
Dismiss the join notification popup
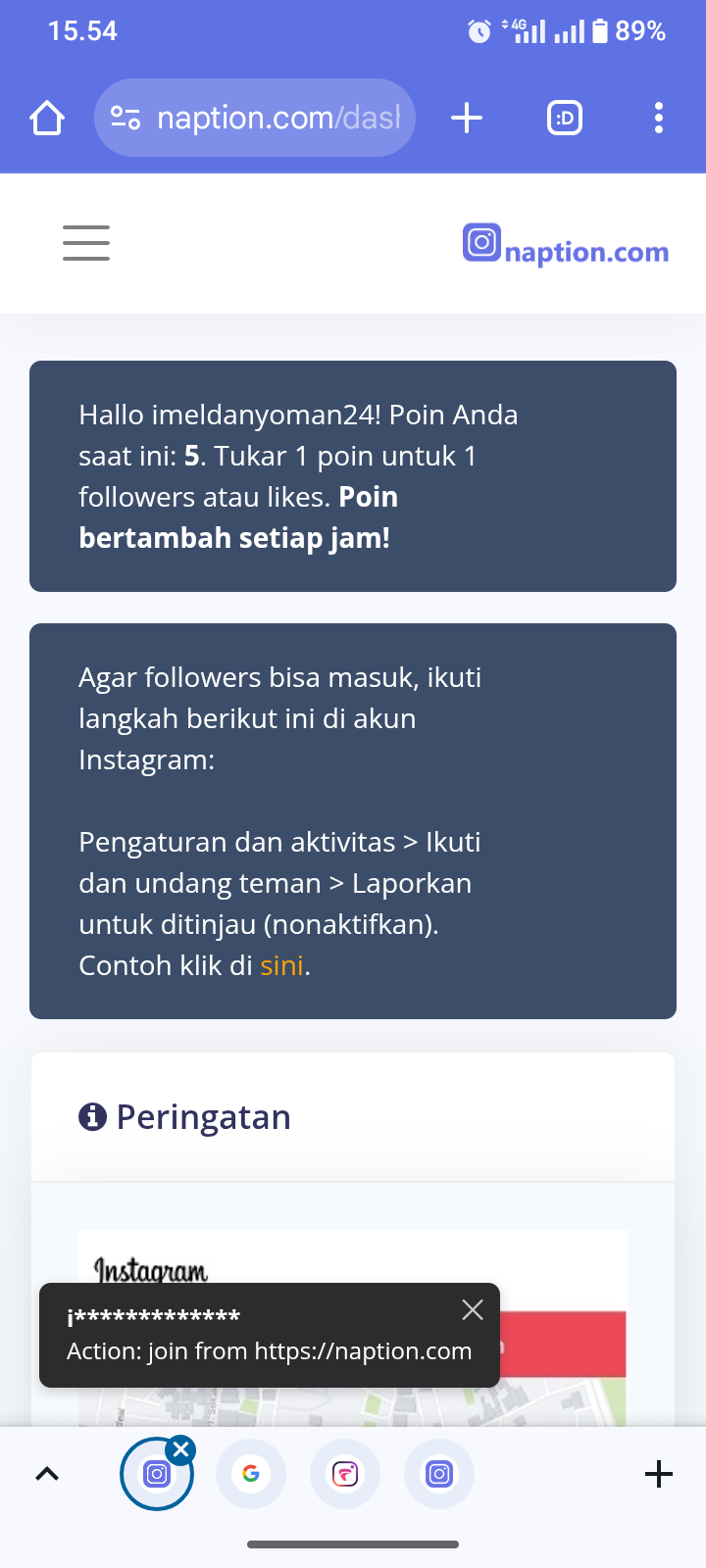click(x=473, y=1310)
